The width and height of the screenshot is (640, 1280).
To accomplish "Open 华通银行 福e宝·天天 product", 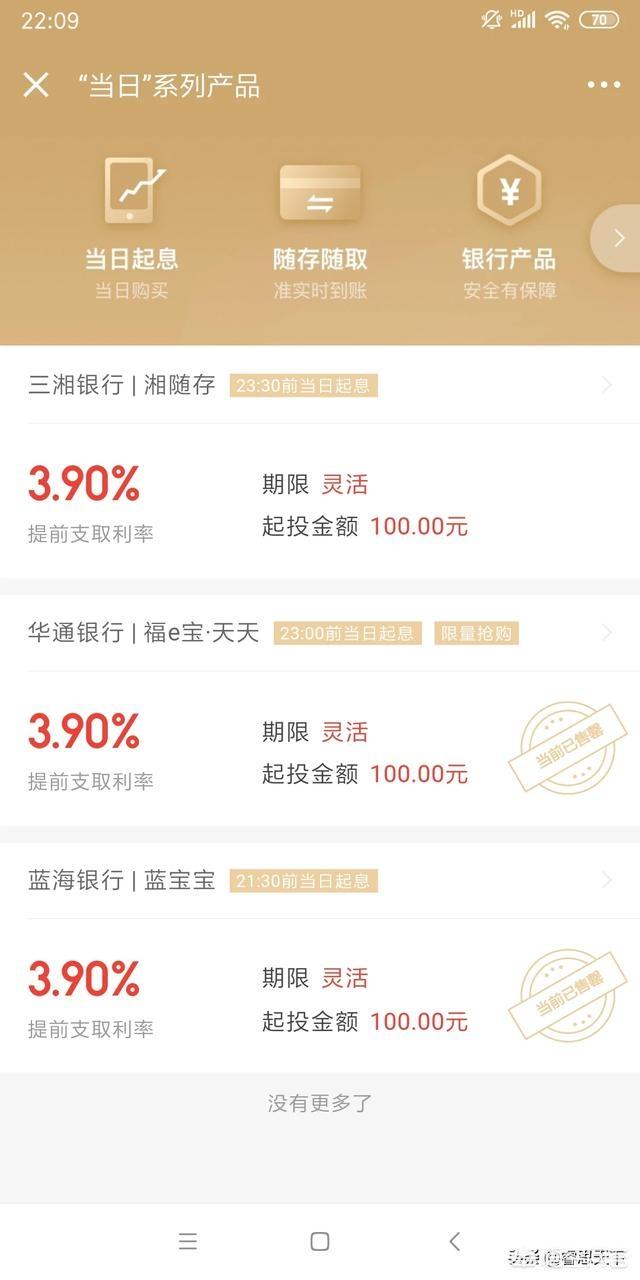I will tap(320, 633).
